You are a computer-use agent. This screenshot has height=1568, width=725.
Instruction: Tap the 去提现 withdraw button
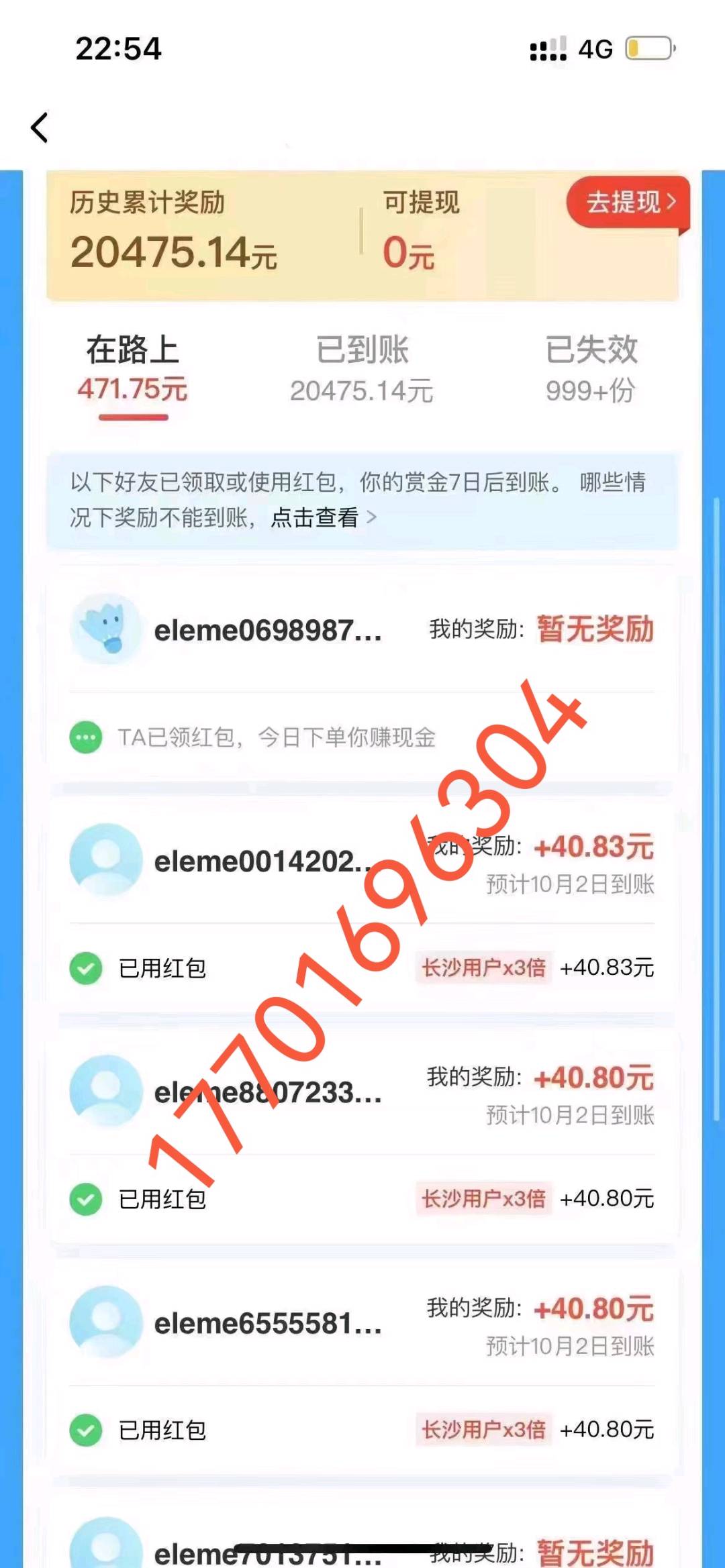(629, 203)
